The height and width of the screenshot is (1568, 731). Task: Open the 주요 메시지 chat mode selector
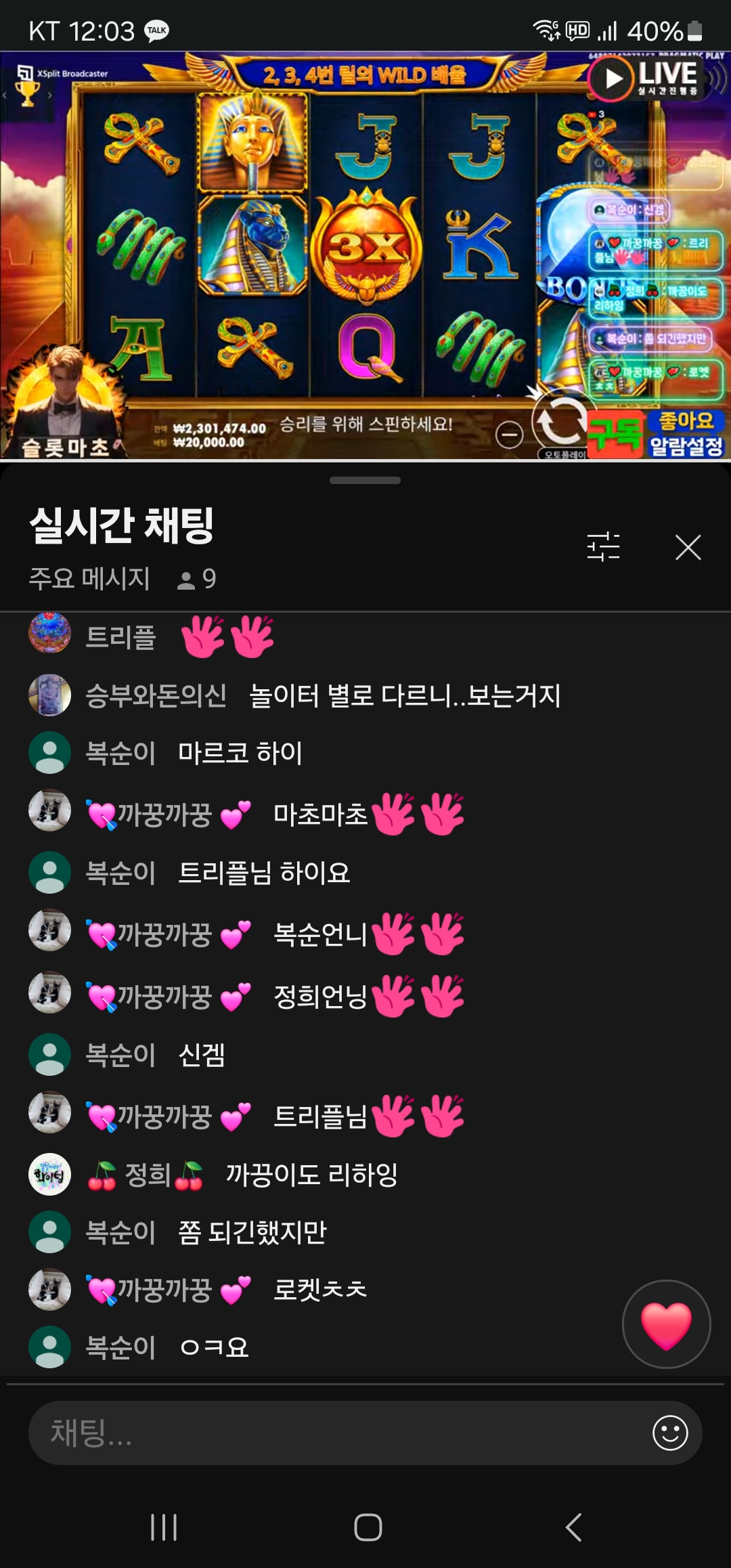coord(89,579)
